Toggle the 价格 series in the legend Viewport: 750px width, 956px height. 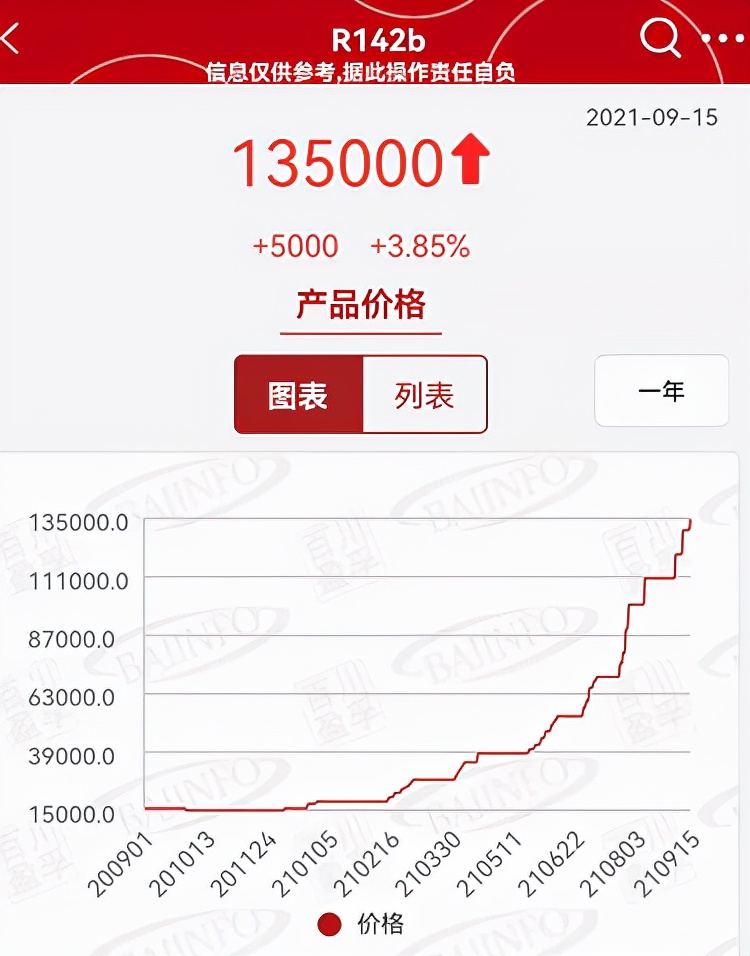click(x=362, y=924)
